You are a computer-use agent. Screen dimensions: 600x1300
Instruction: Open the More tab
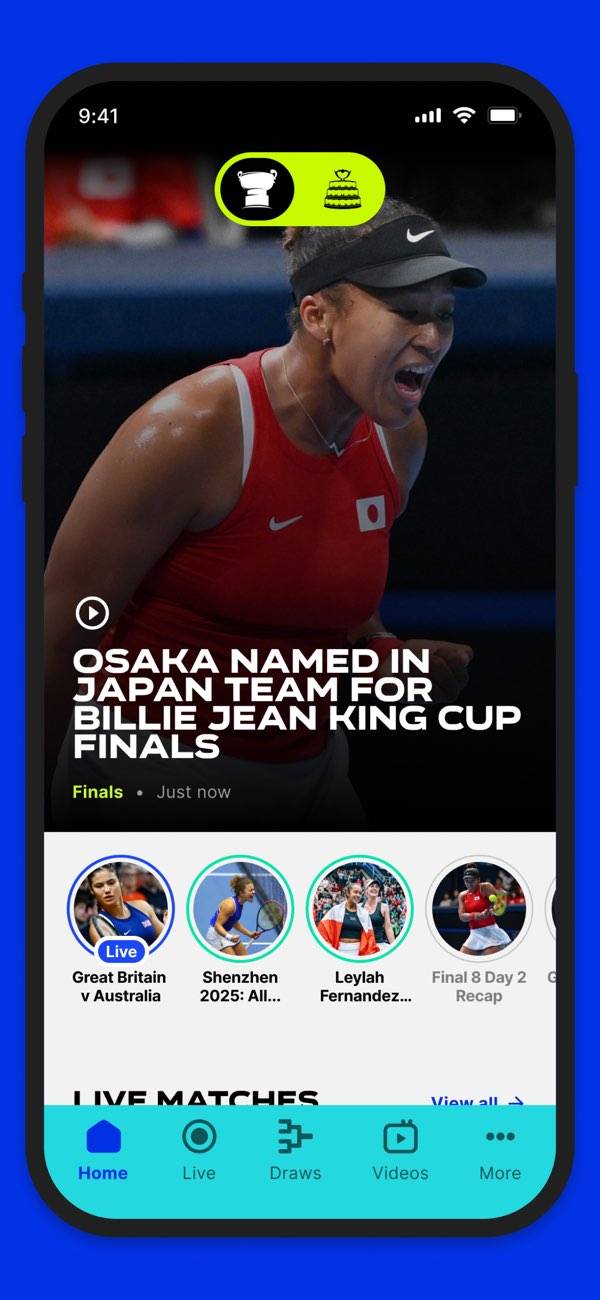pos(500,1151)
